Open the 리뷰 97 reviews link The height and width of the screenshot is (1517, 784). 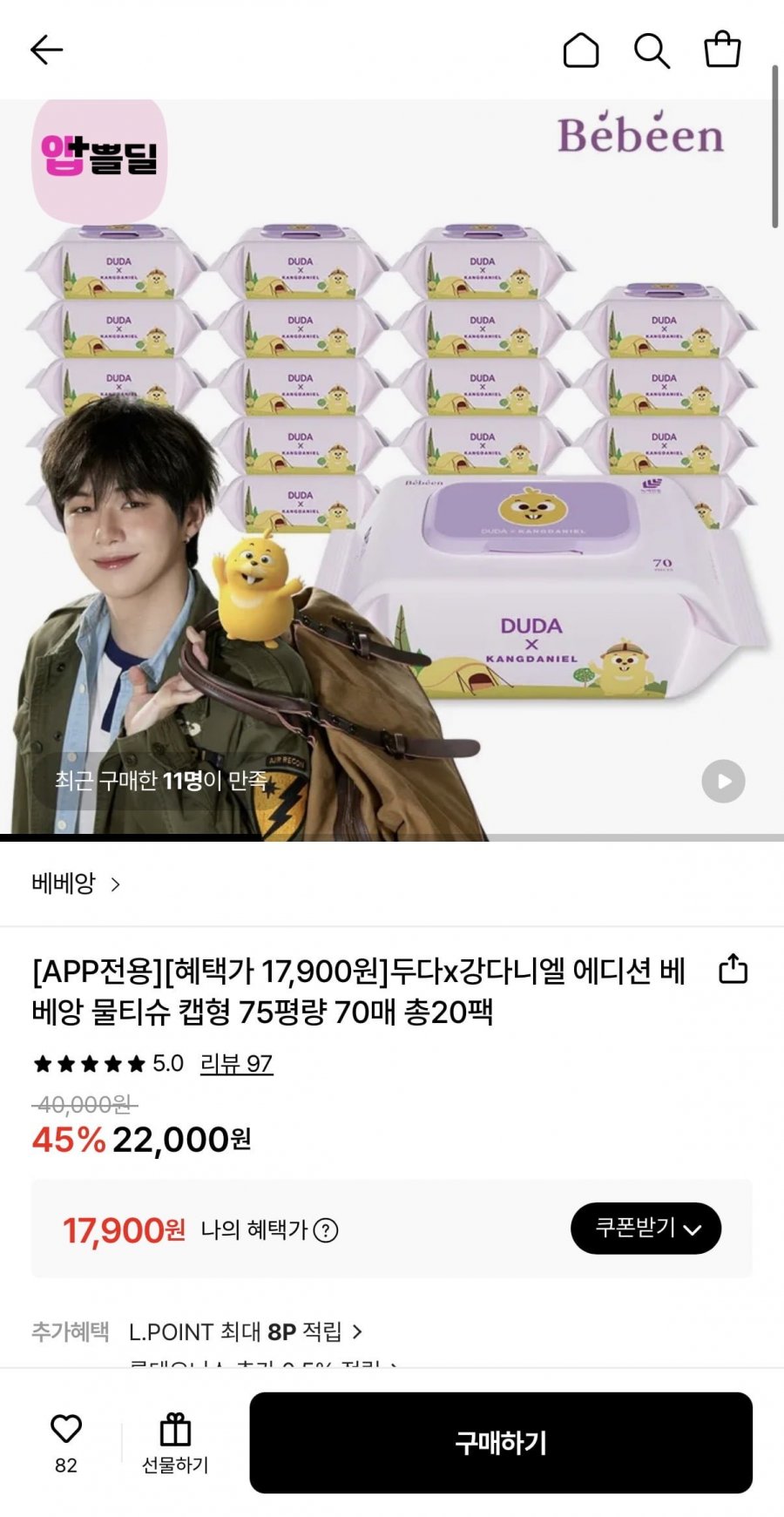(237, 1064)
